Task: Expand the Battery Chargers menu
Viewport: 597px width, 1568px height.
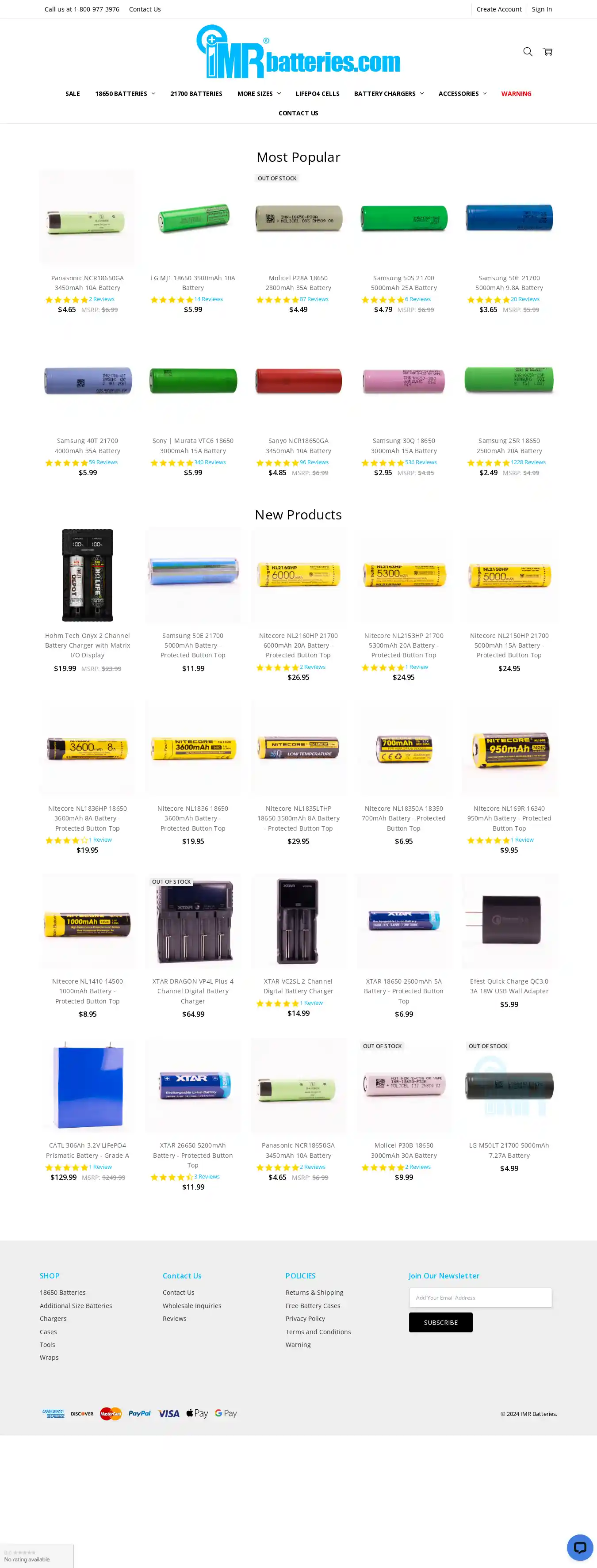Action: pyautogui.click(x=389, y=94)
